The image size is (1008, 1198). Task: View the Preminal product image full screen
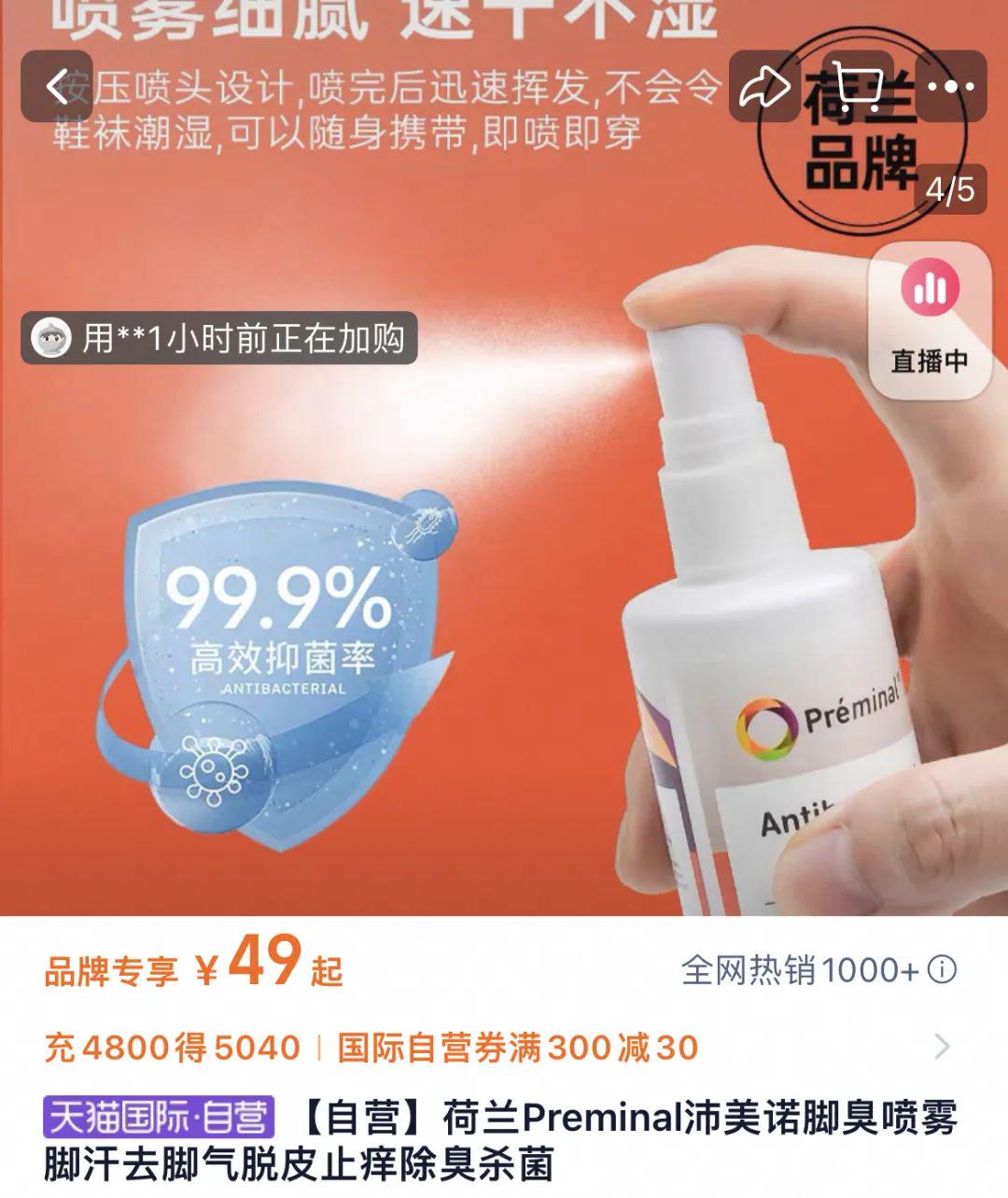coord(504,560)
